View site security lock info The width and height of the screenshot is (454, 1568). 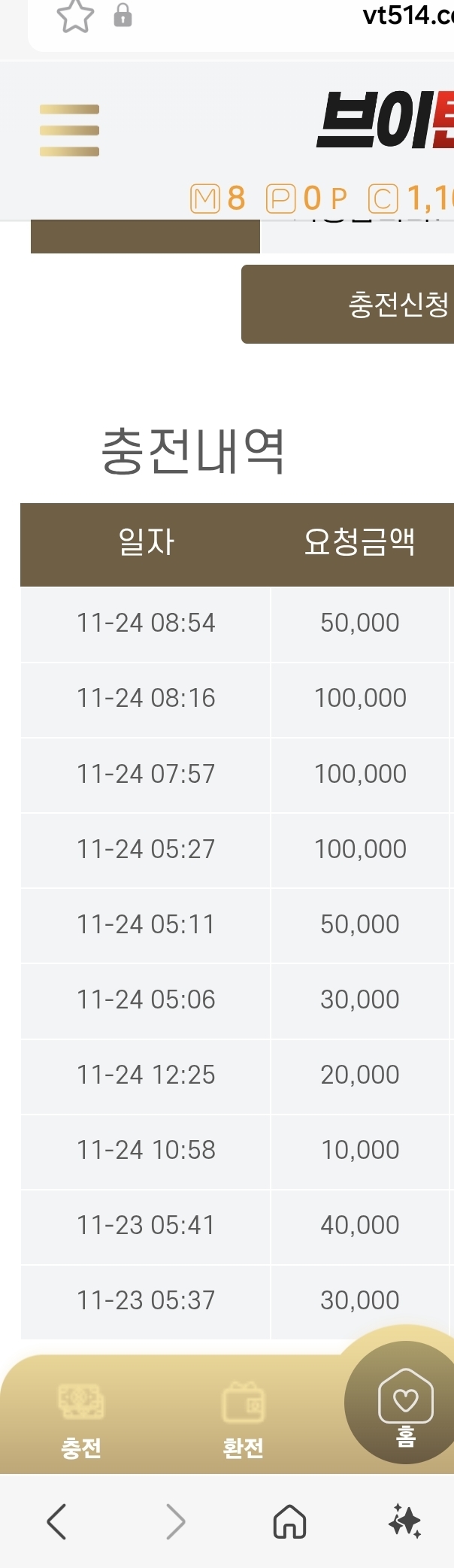[123, 16]
